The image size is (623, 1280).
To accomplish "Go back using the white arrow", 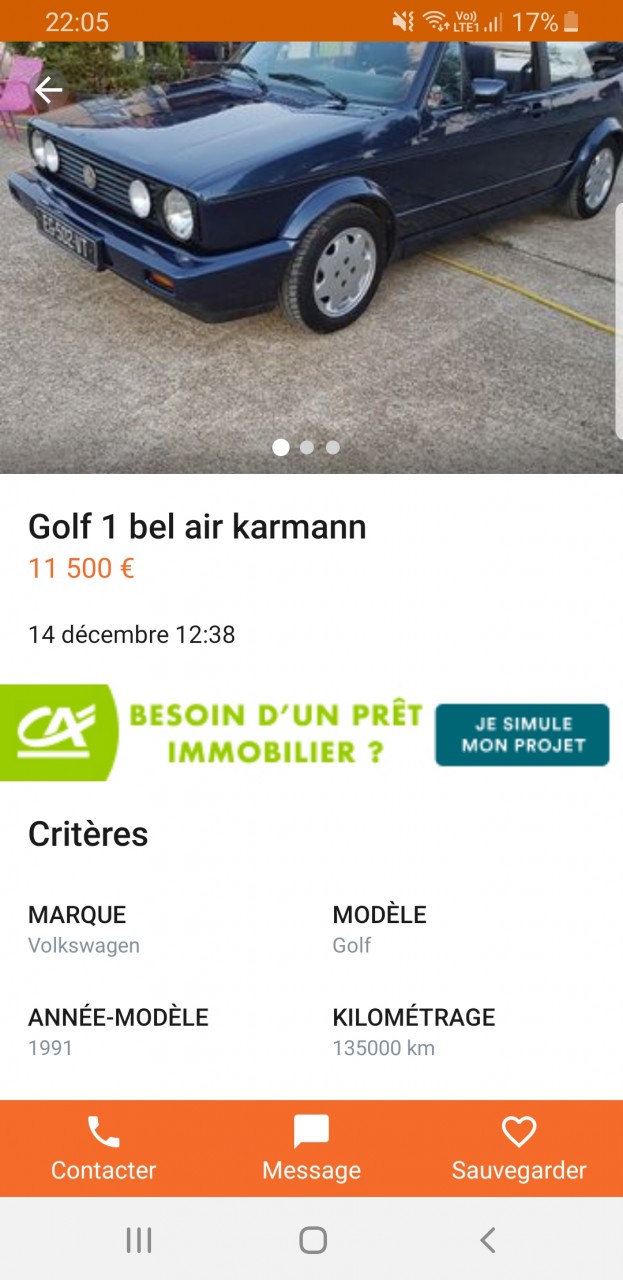I will tap(48, 91).
